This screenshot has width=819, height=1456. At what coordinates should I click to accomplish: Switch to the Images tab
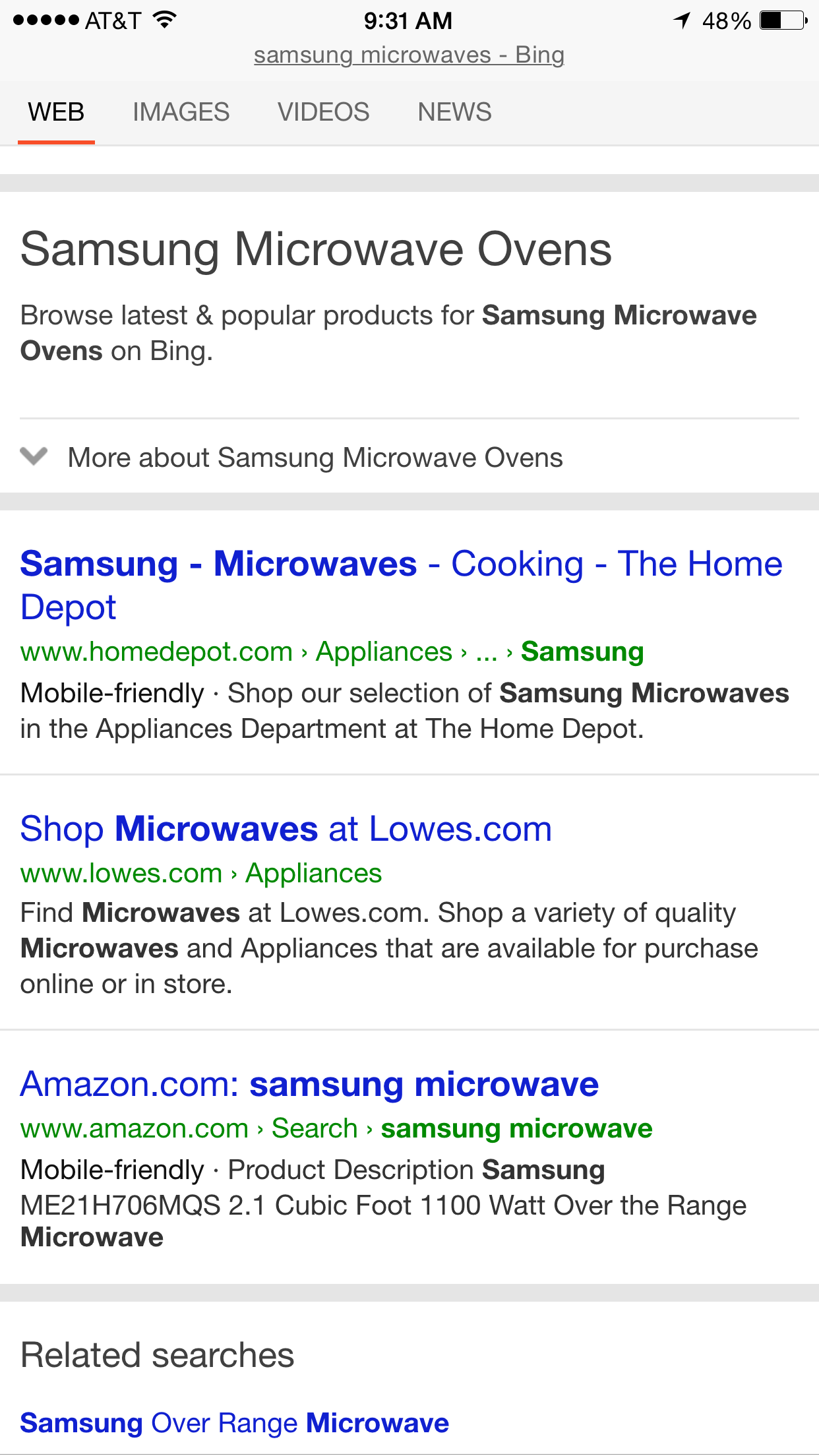181,112
